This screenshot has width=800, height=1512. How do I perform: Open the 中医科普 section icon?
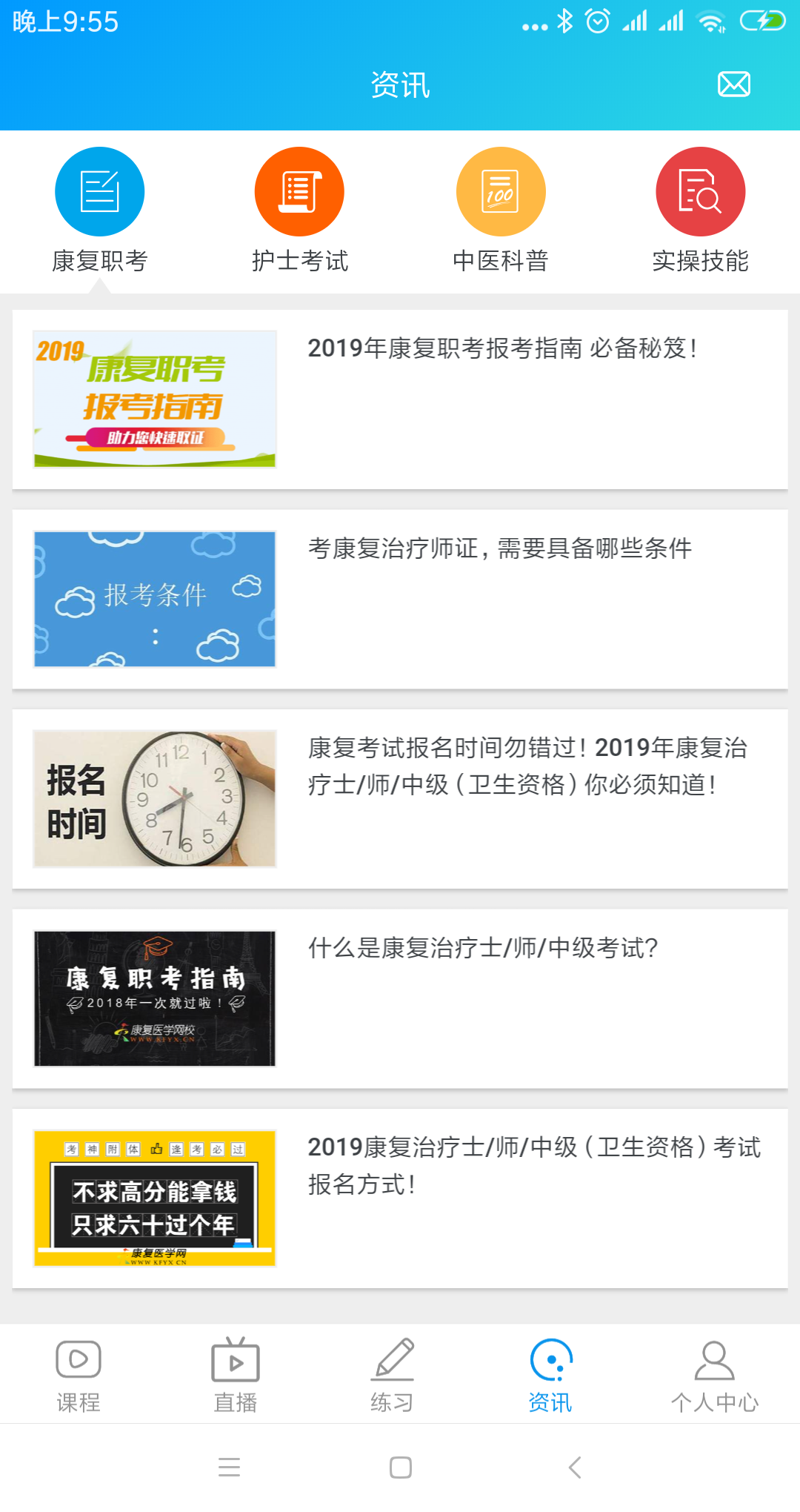tap(500, 190)
